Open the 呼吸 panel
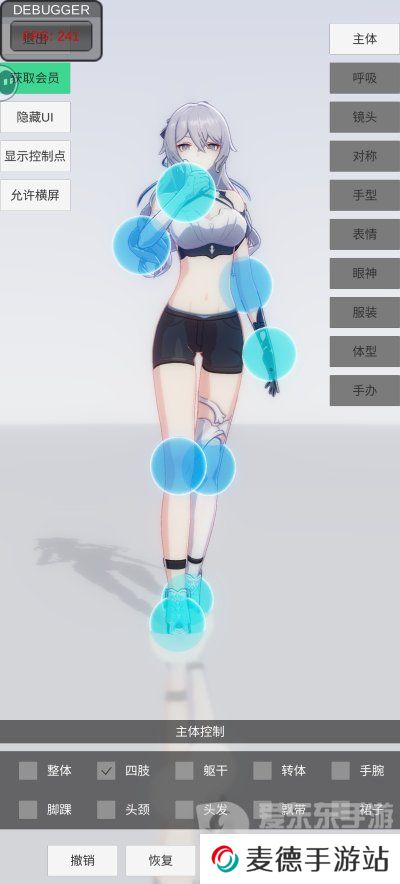The image size is (400, 884). 365,78
